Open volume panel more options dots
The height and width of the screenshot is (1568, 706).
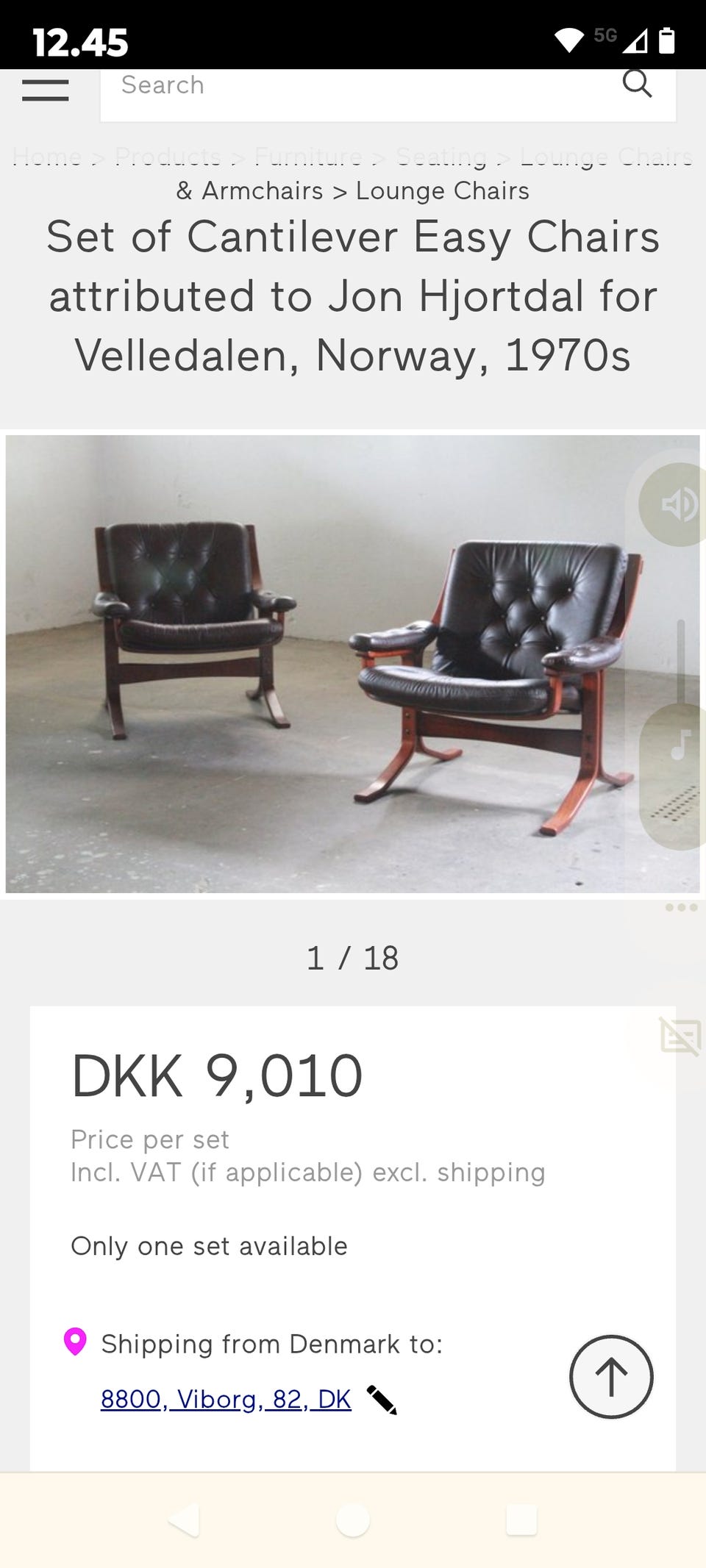681,907
